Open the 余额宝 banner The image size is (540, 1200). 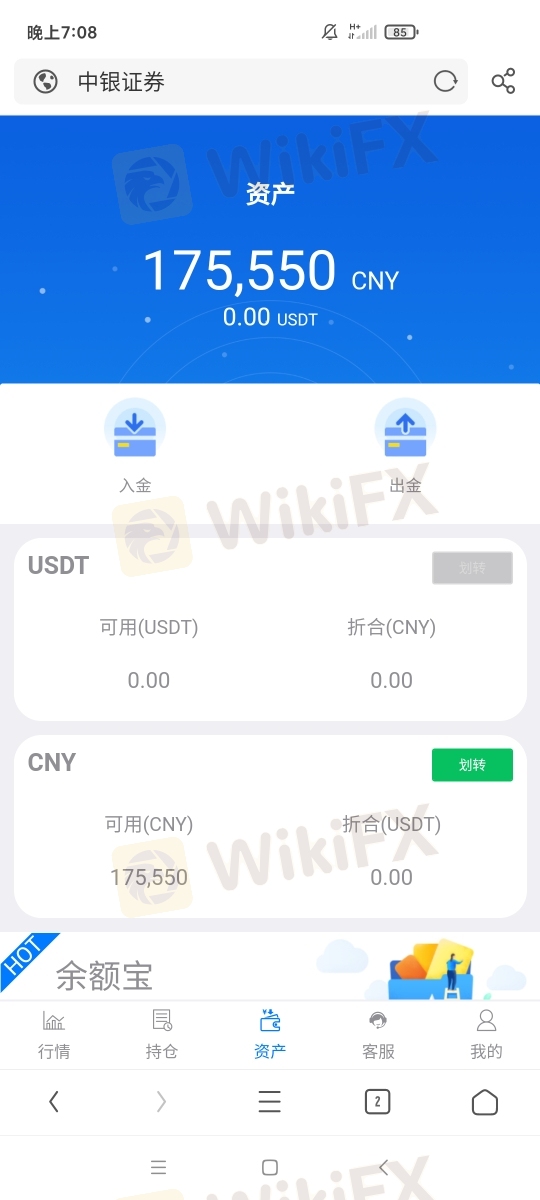[270, 966]
